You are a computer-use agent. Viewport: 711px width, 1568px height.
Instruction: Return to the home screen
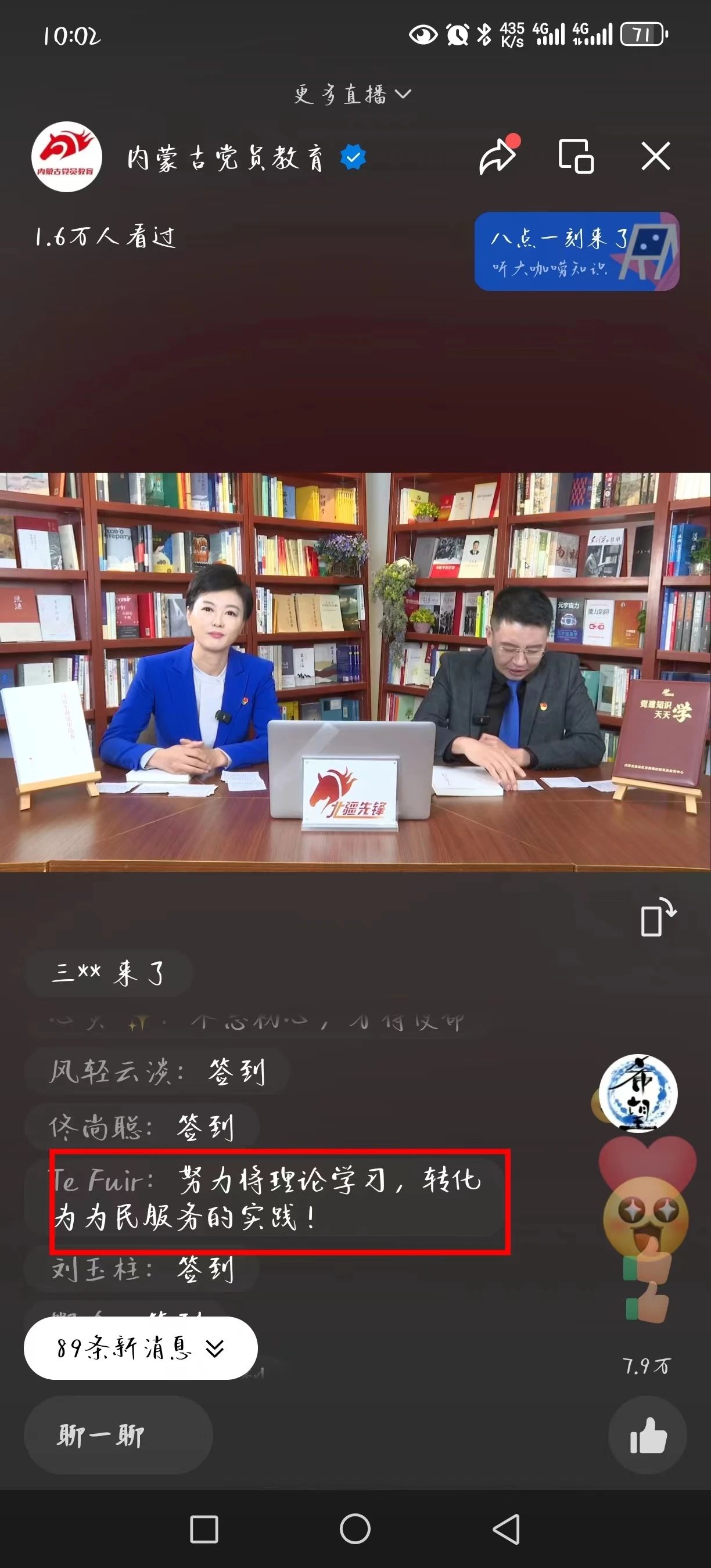pyautogui.click(x=355, y=1529)
